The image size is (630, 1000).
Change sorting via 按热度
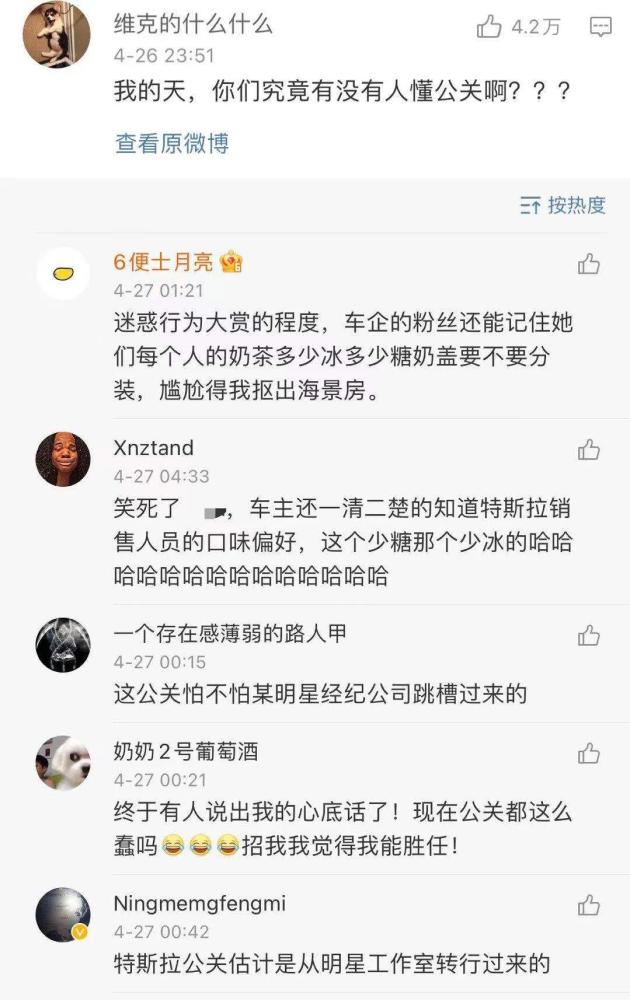pyautogui.click(x=563, y=205)
